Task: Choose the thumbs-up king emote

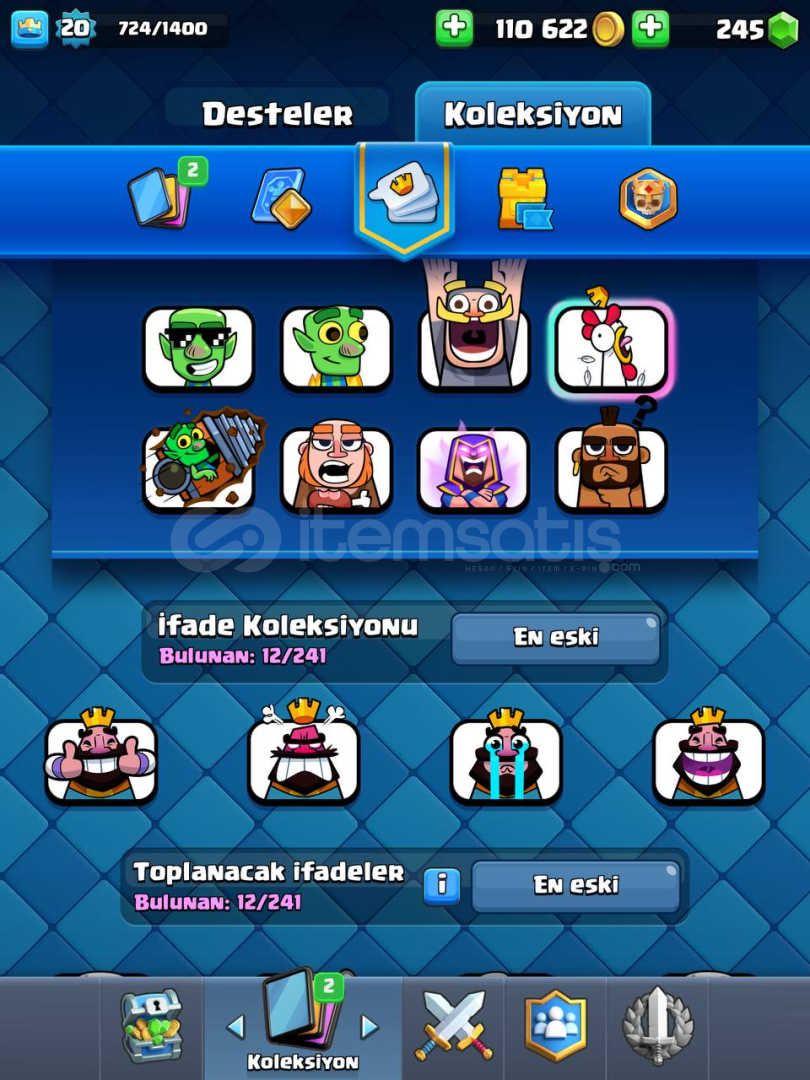Action: 101,758
